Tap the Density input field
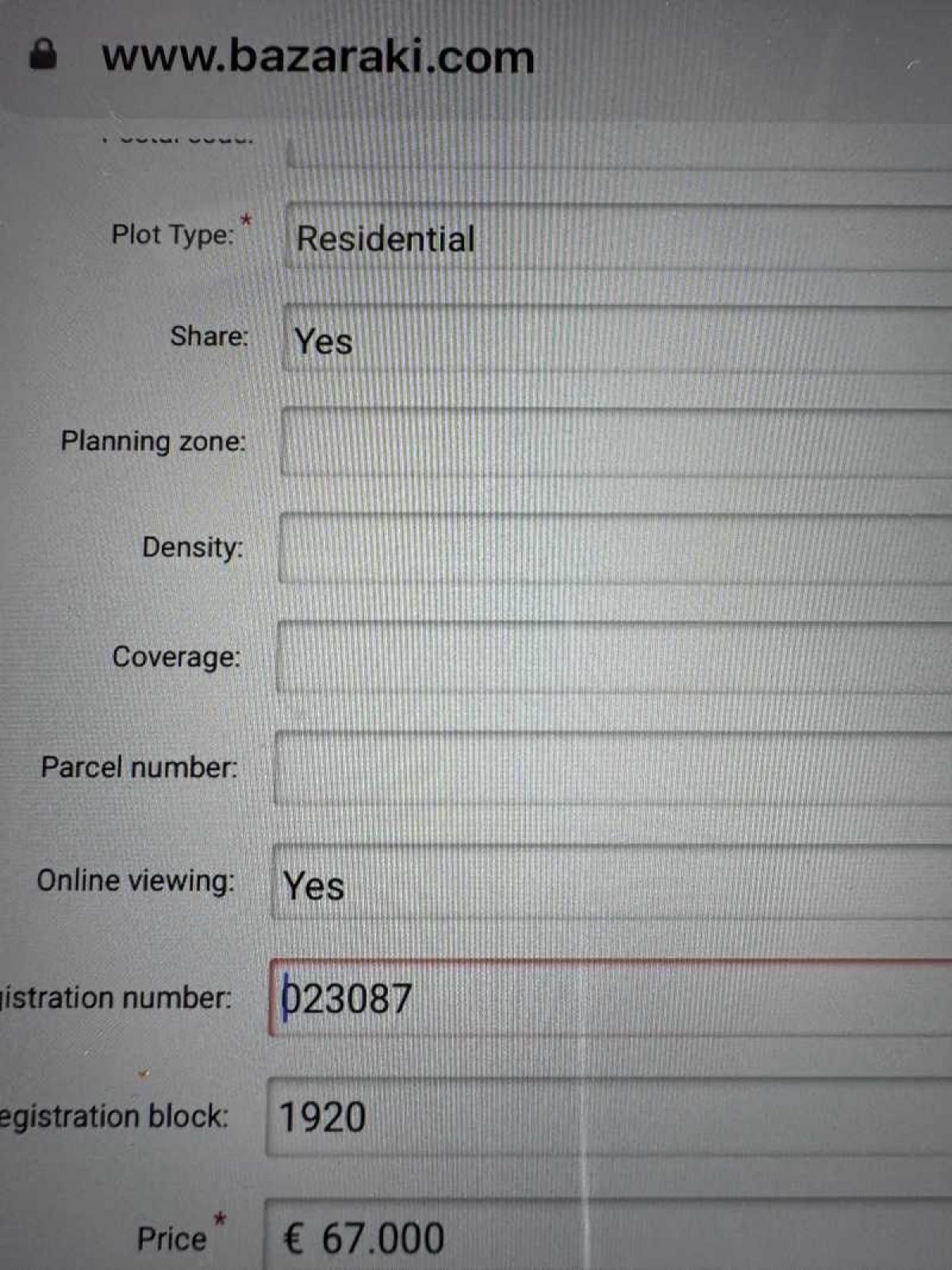The width and height of the screenshot is (952, 1270). point(615,549)
